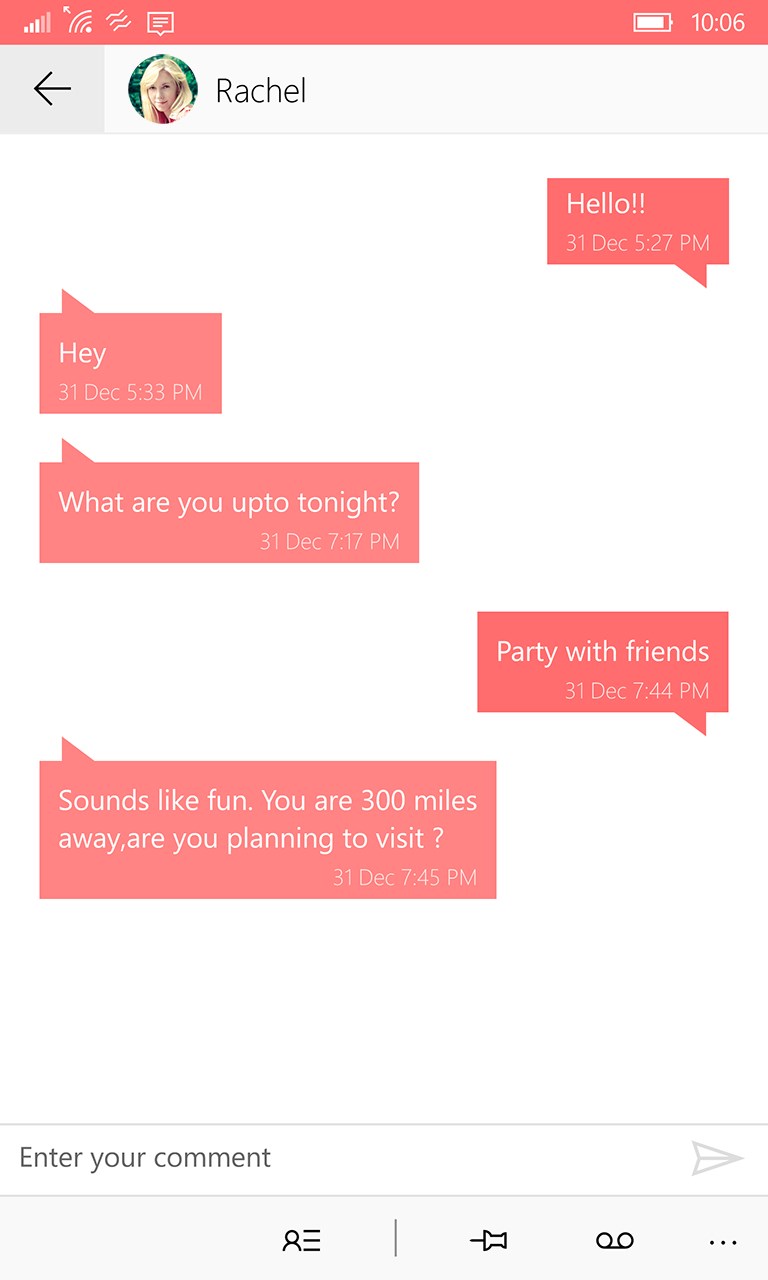Focus the 'Enter your comment' field
This screenshot has height=1280, width=768.
340,1158
